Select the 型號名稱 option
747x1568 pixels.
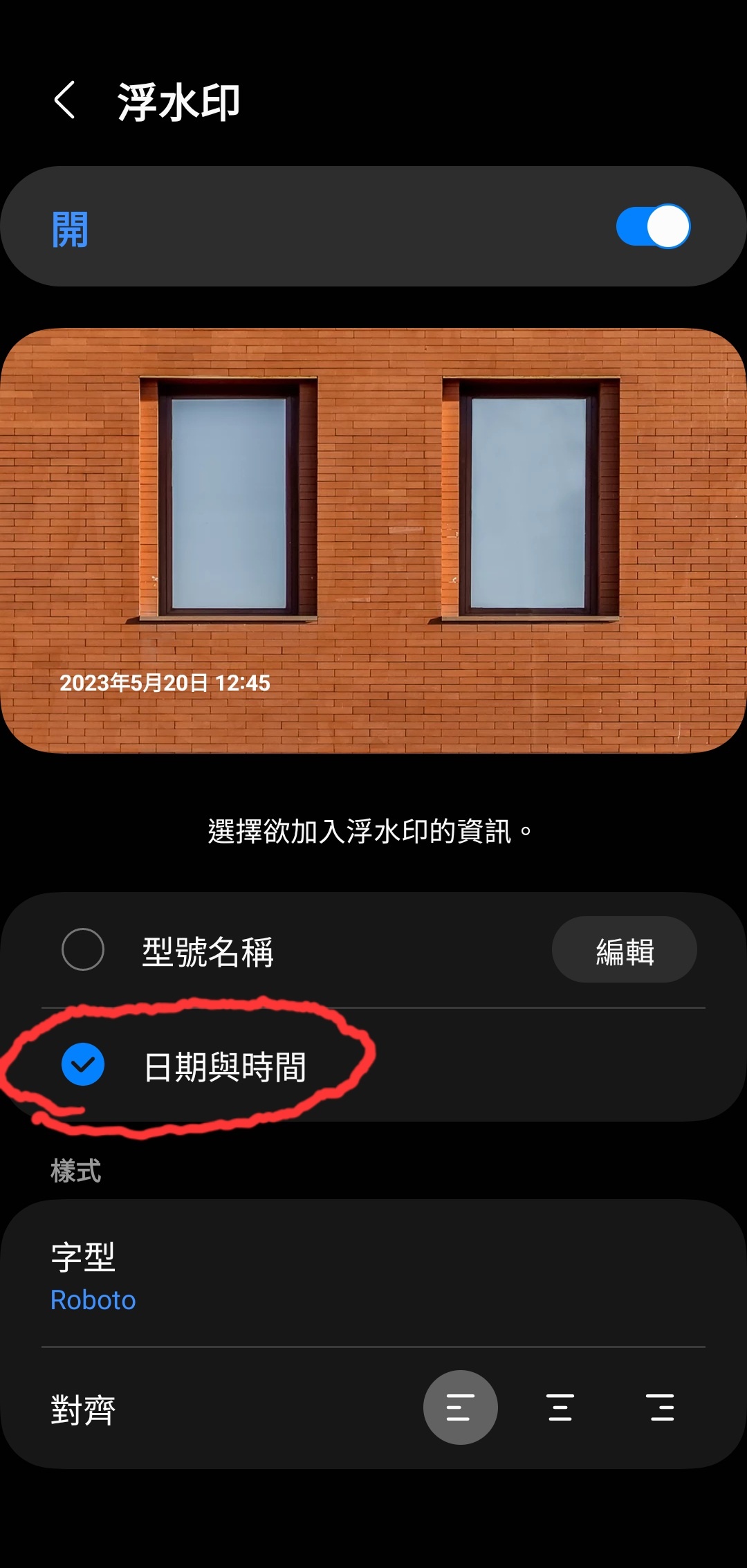(x=83, y=949)
